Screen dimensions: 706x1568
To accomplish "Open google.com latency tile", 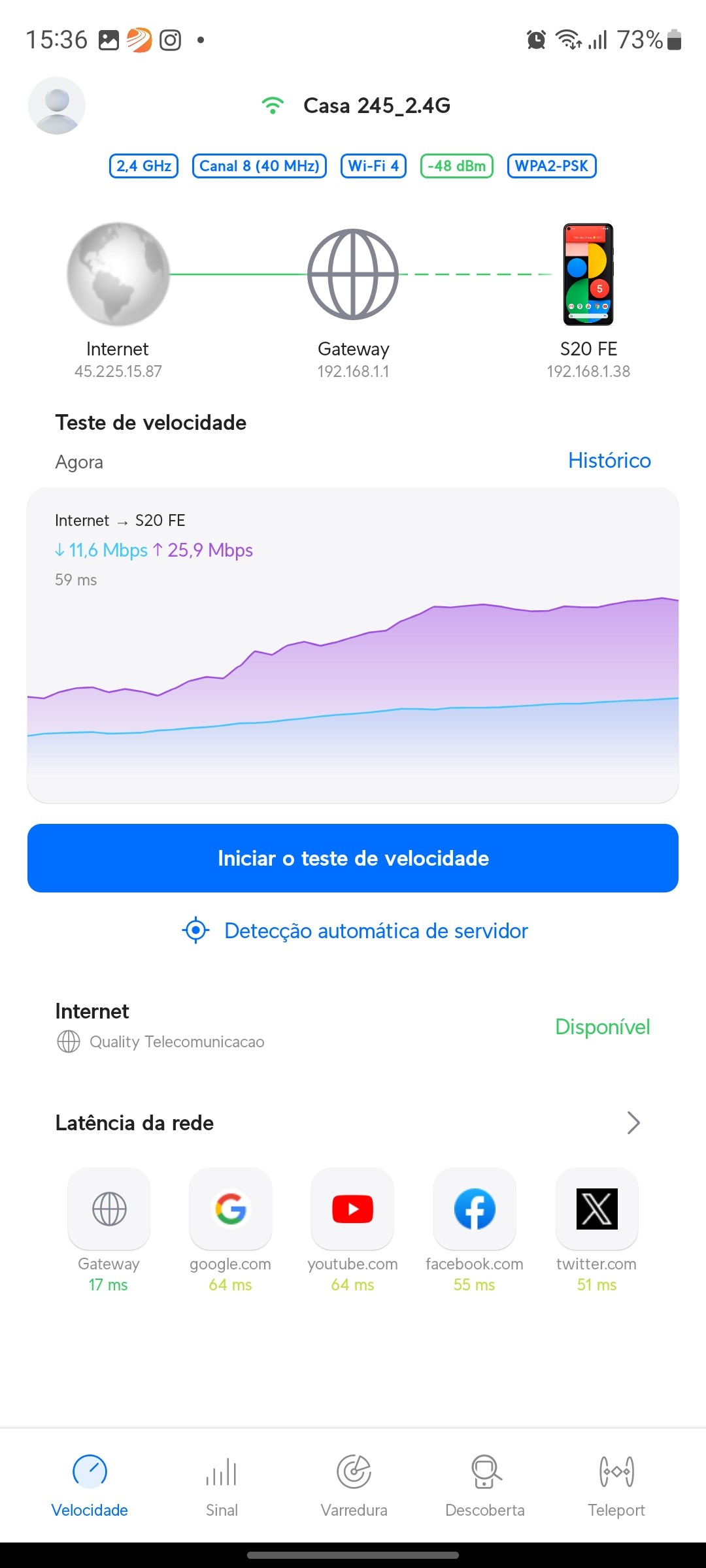I will point(231,1209).
